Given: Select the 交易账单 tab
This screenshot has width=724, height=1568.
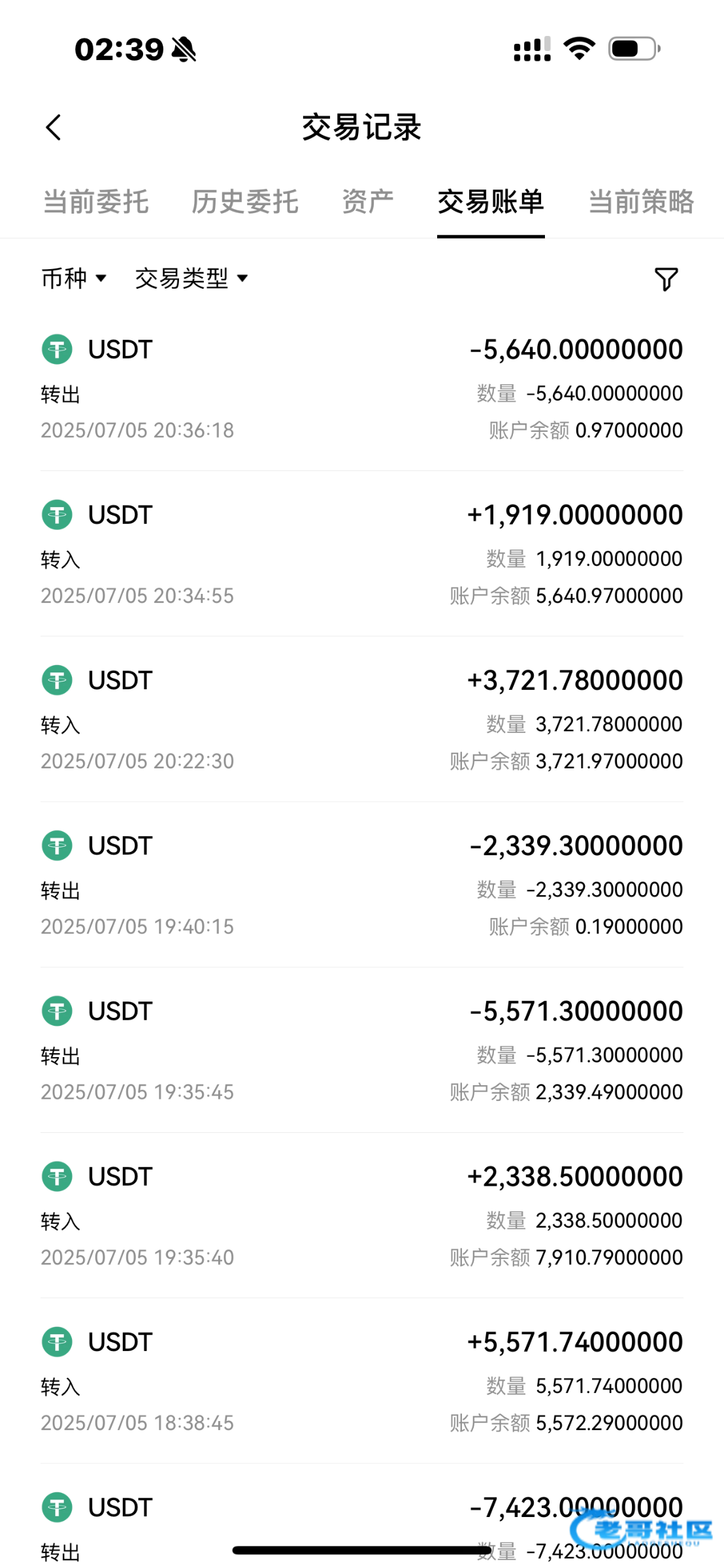Looking at the screenshot, I should [x=491, y=201].
